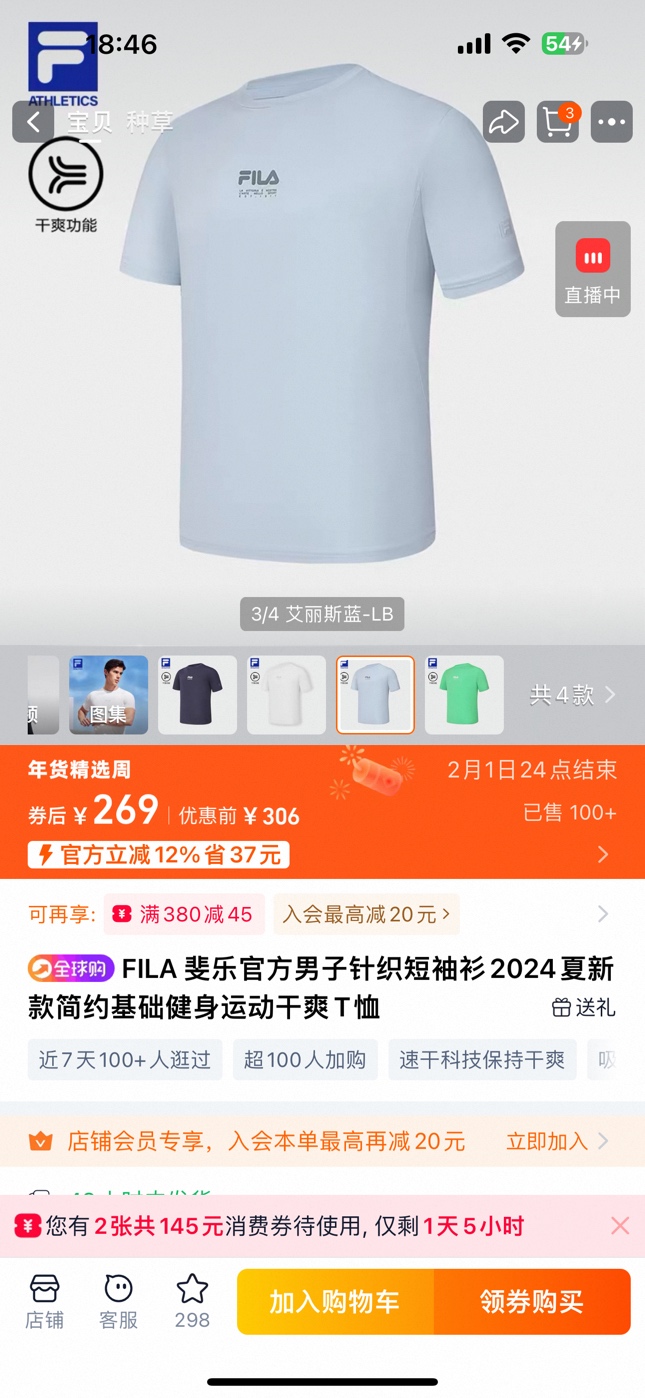The width and height of the screenshot is (645, 1398).
Task: Open the 图集 photo gallery thumbnail
Action: point(108,695)
